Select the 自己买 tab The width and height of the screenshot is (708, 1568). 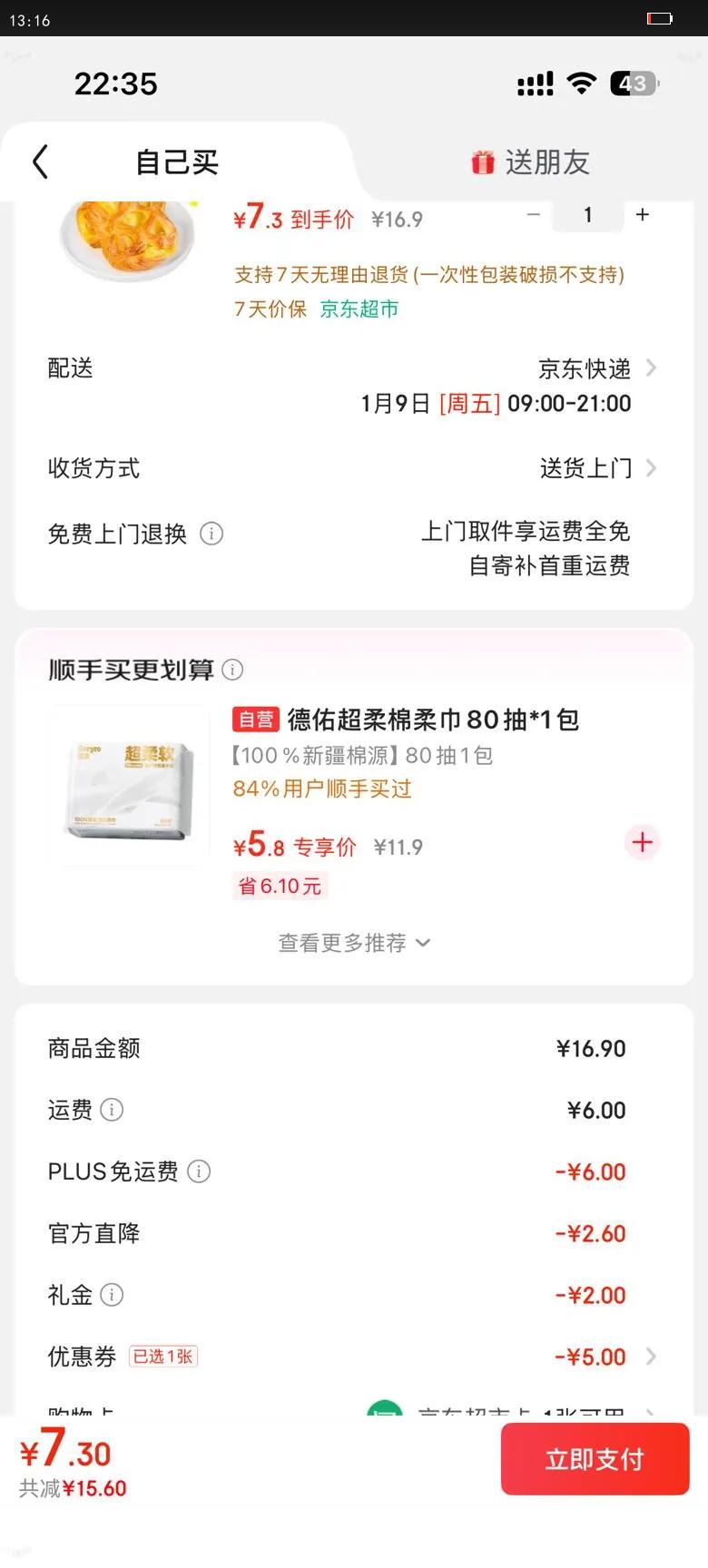pos(175,161)
